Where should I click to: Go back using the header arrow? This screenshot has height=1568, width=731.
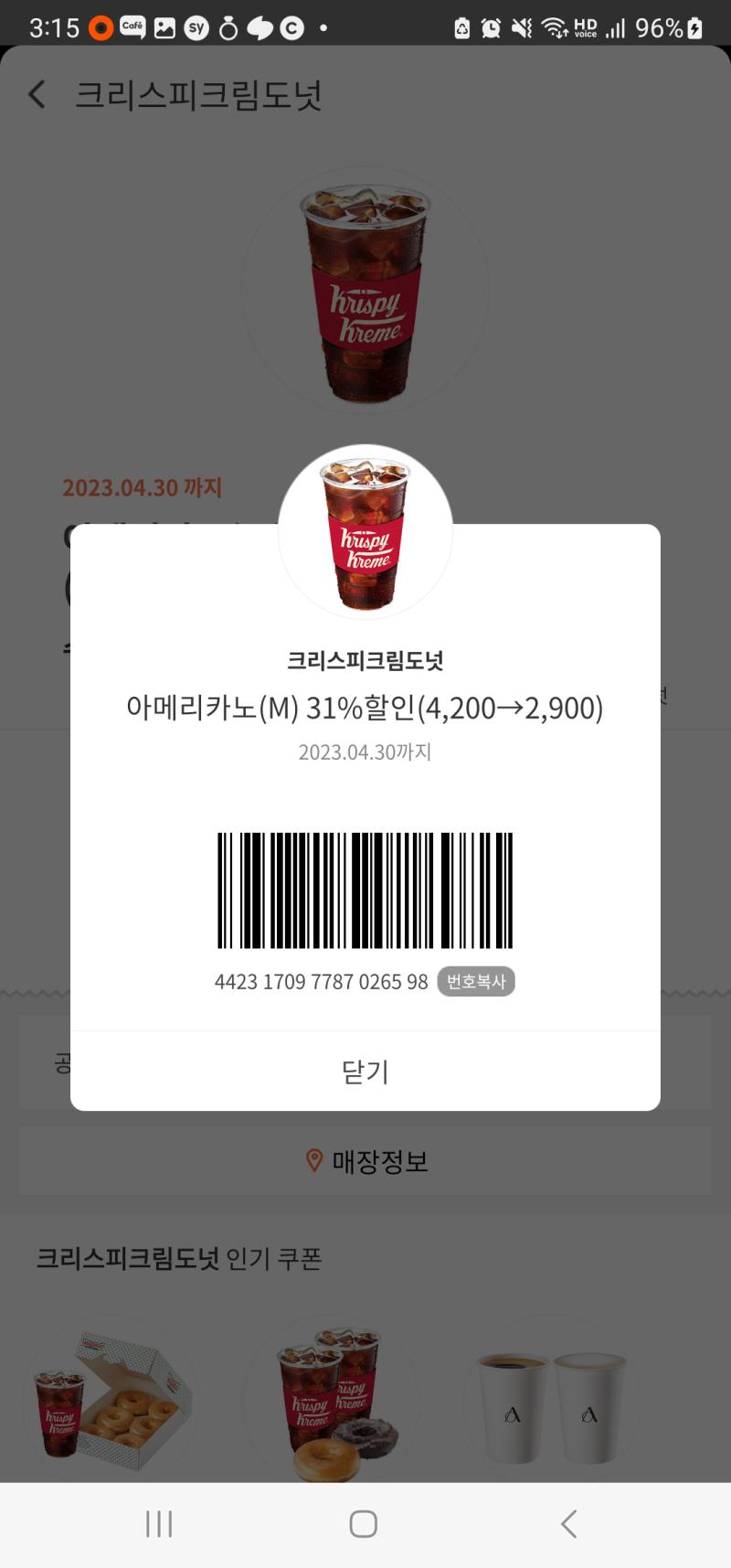click(37, 94)
